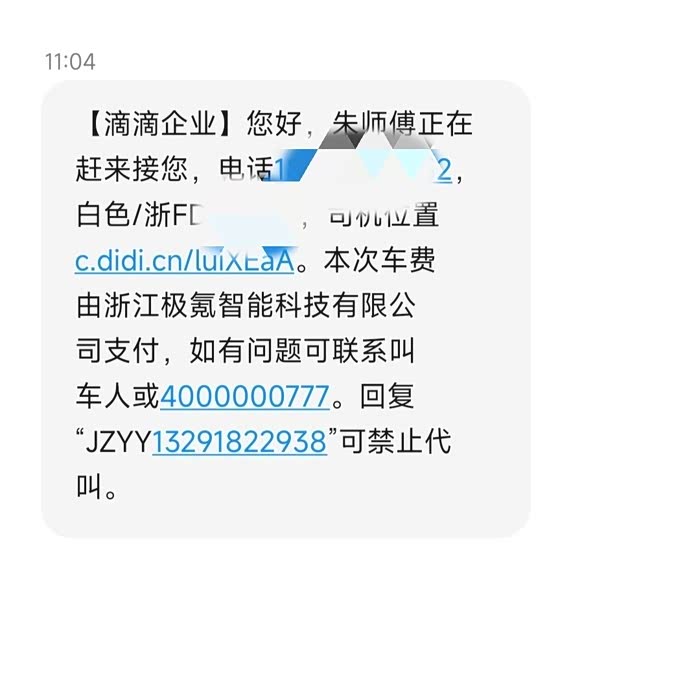Call the 4000000777 service number
This screenshot has height=700, width=700.
(x=245, y=396)
